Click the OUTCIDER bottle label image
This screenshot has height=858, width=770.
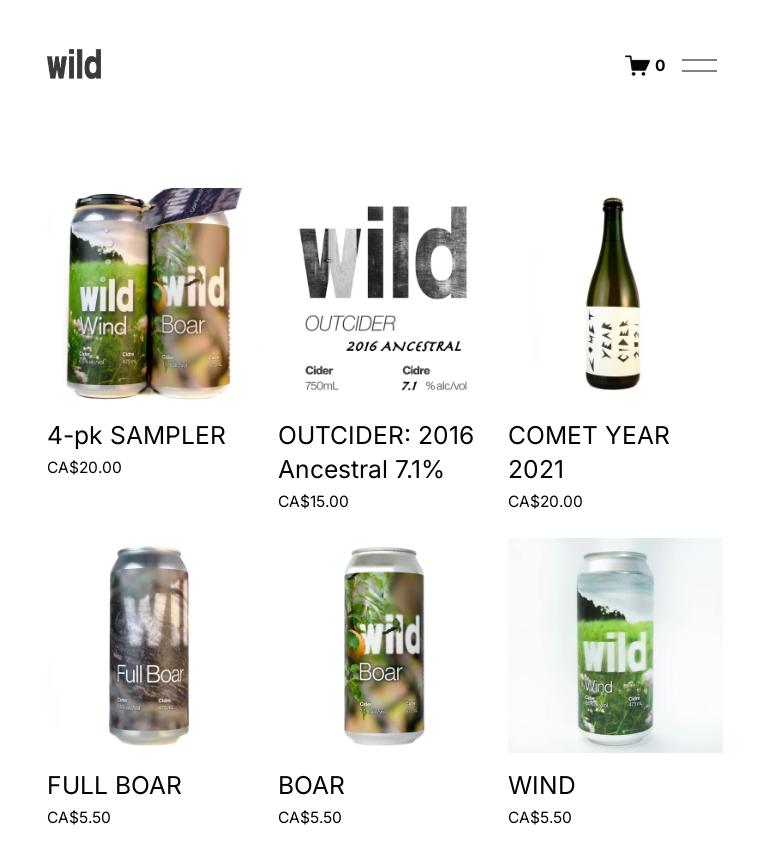click(x=384, y=293)
